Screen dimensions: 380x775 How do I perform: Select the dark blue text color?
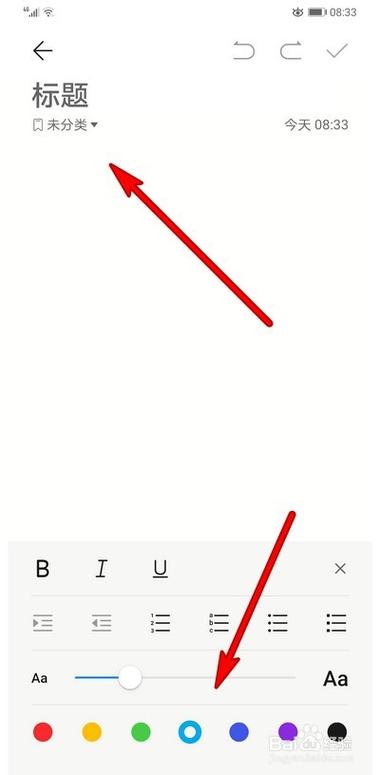pos(239,732)
